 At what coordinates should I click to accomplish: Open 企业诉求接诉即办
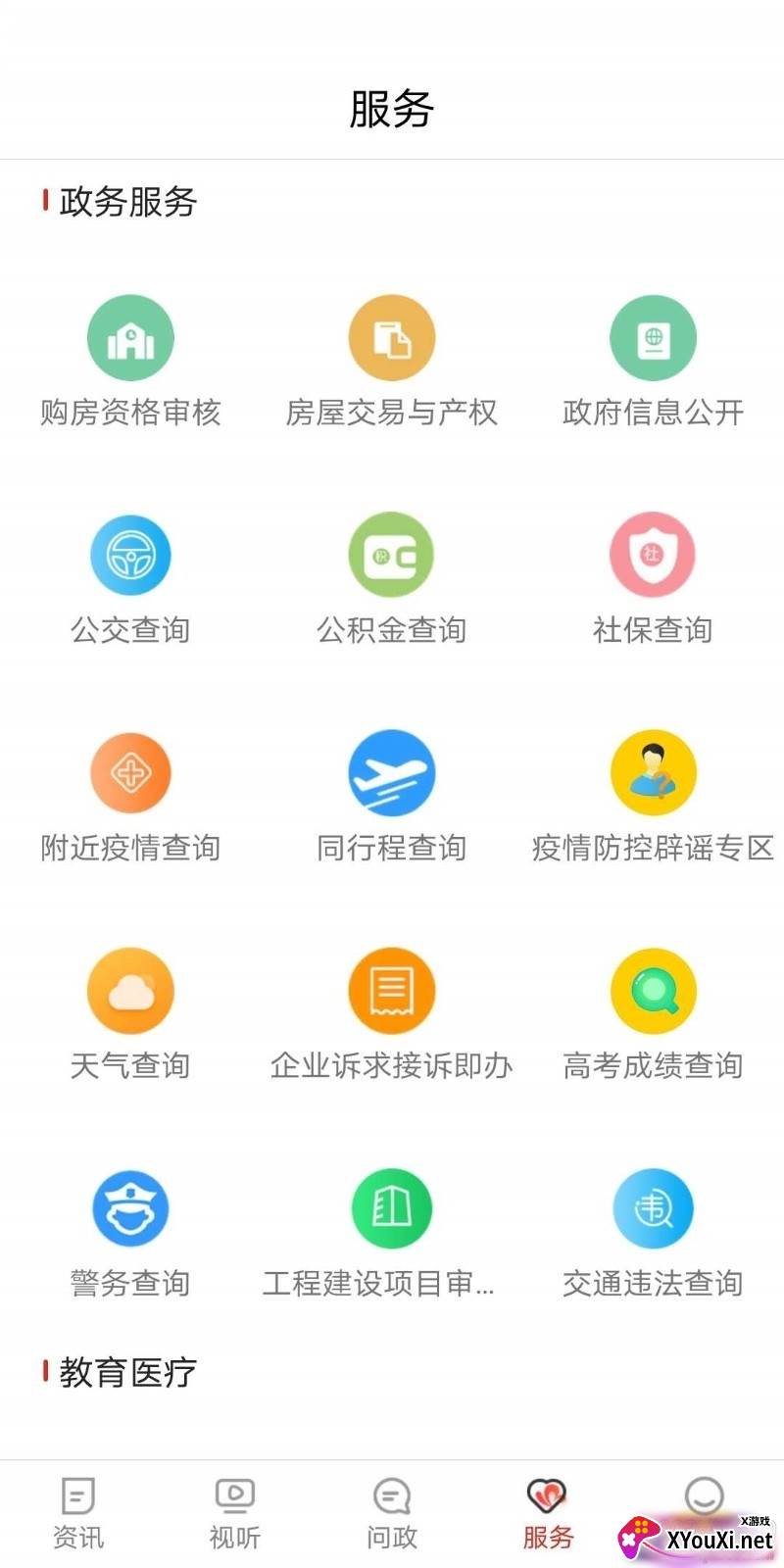pos(392,991)
